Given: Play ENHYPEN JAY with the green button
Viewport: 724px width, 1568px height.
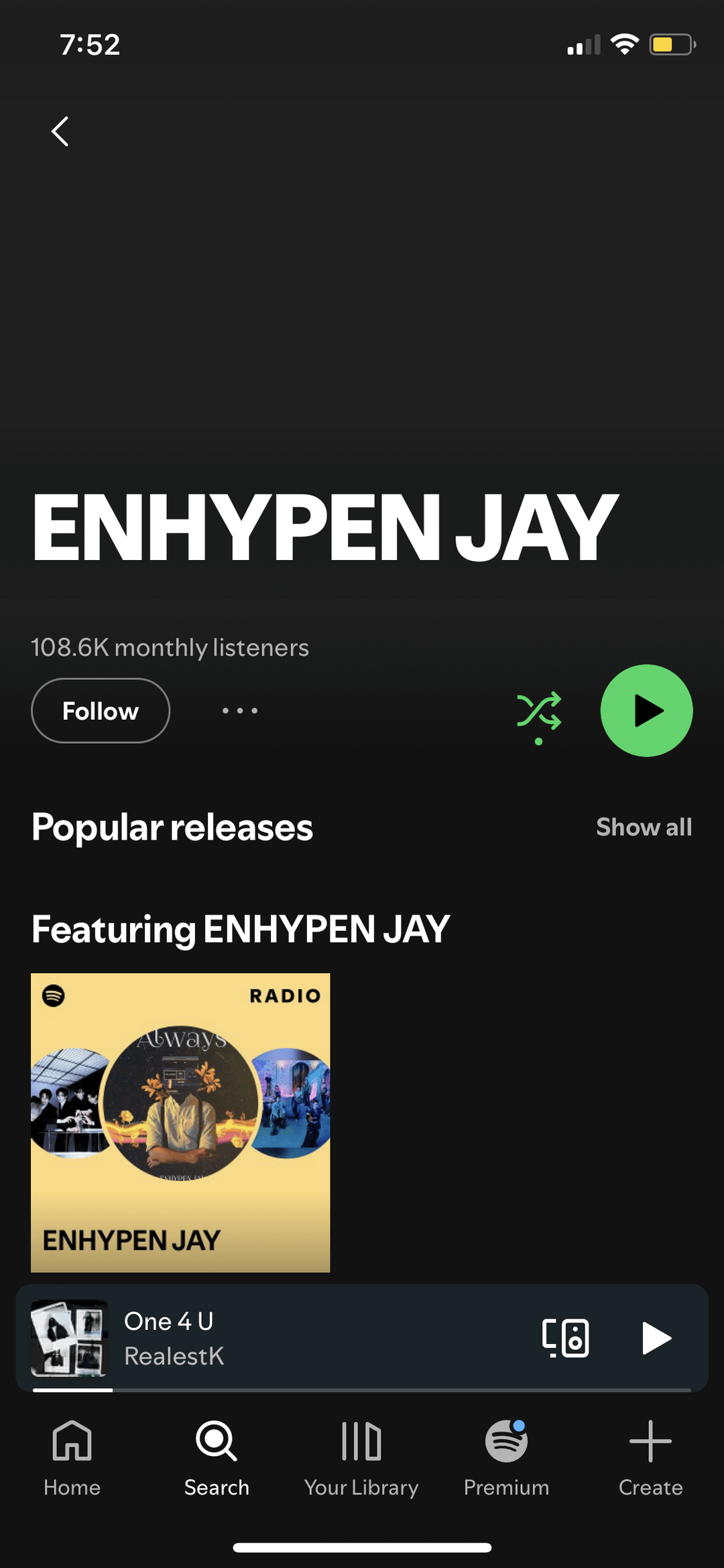Looking at the screenshot, I should (646, 711).
